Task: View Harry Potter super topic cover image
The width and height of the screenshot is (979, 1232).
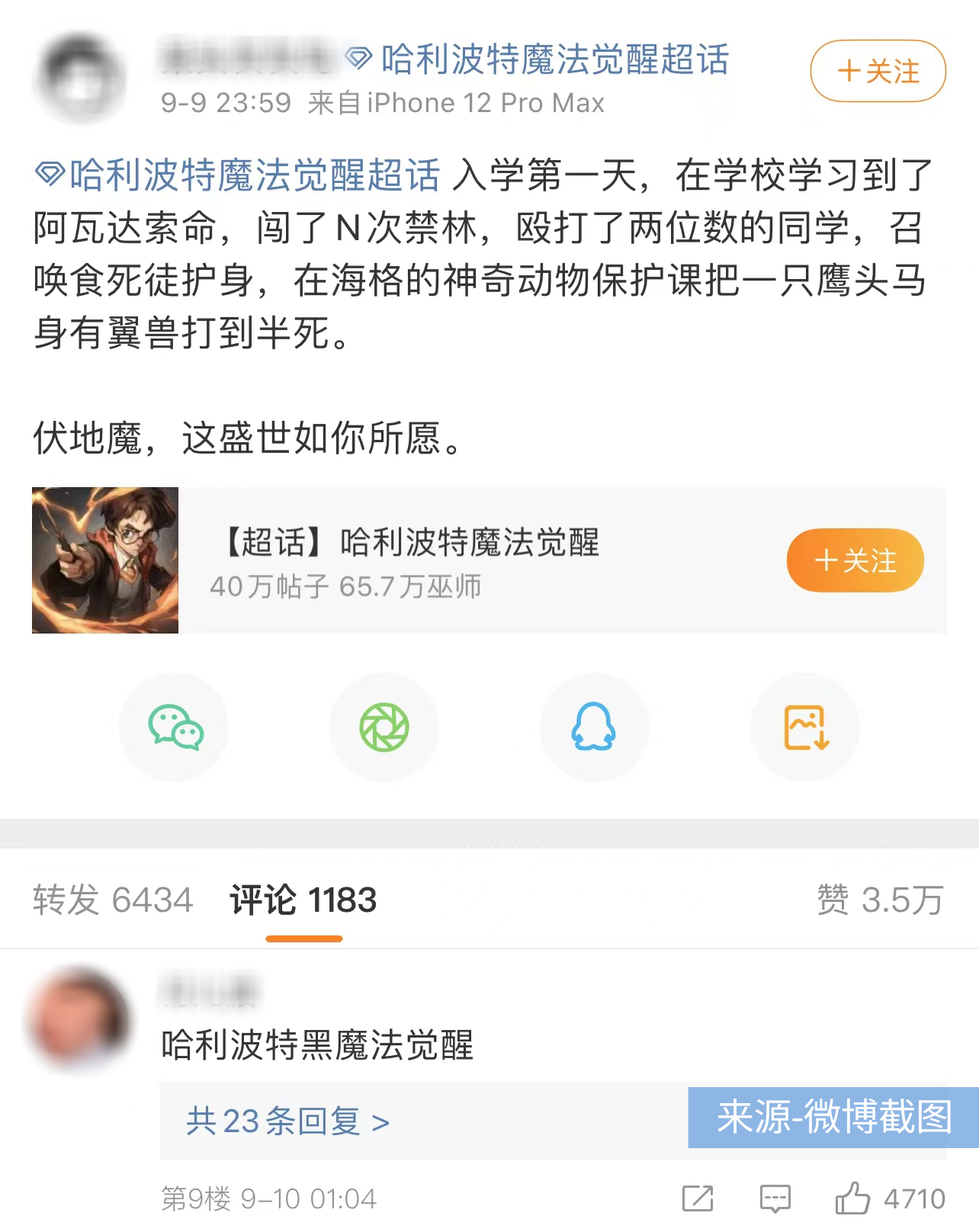Action: click(107, 560)
